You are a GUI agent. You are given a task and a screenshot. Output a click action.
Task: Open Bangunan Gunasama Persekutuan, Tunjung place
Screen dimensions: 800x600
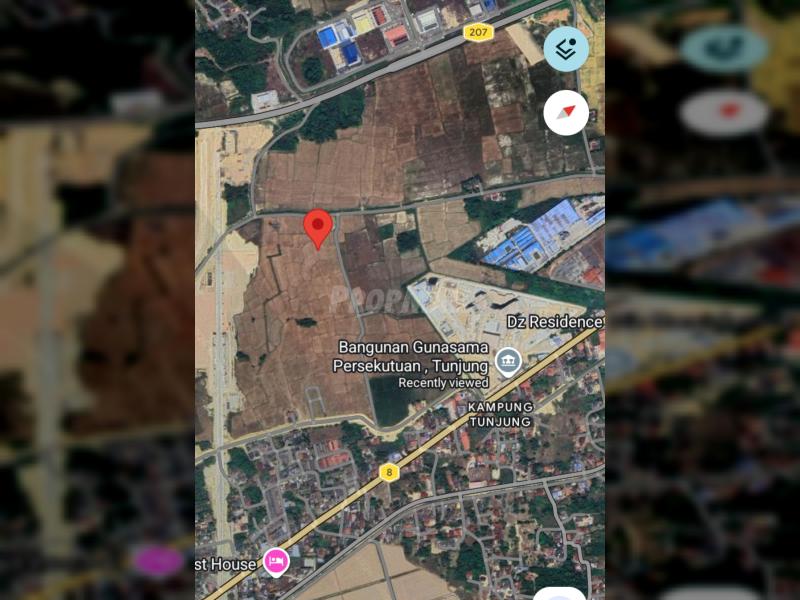tap(508, 359)
